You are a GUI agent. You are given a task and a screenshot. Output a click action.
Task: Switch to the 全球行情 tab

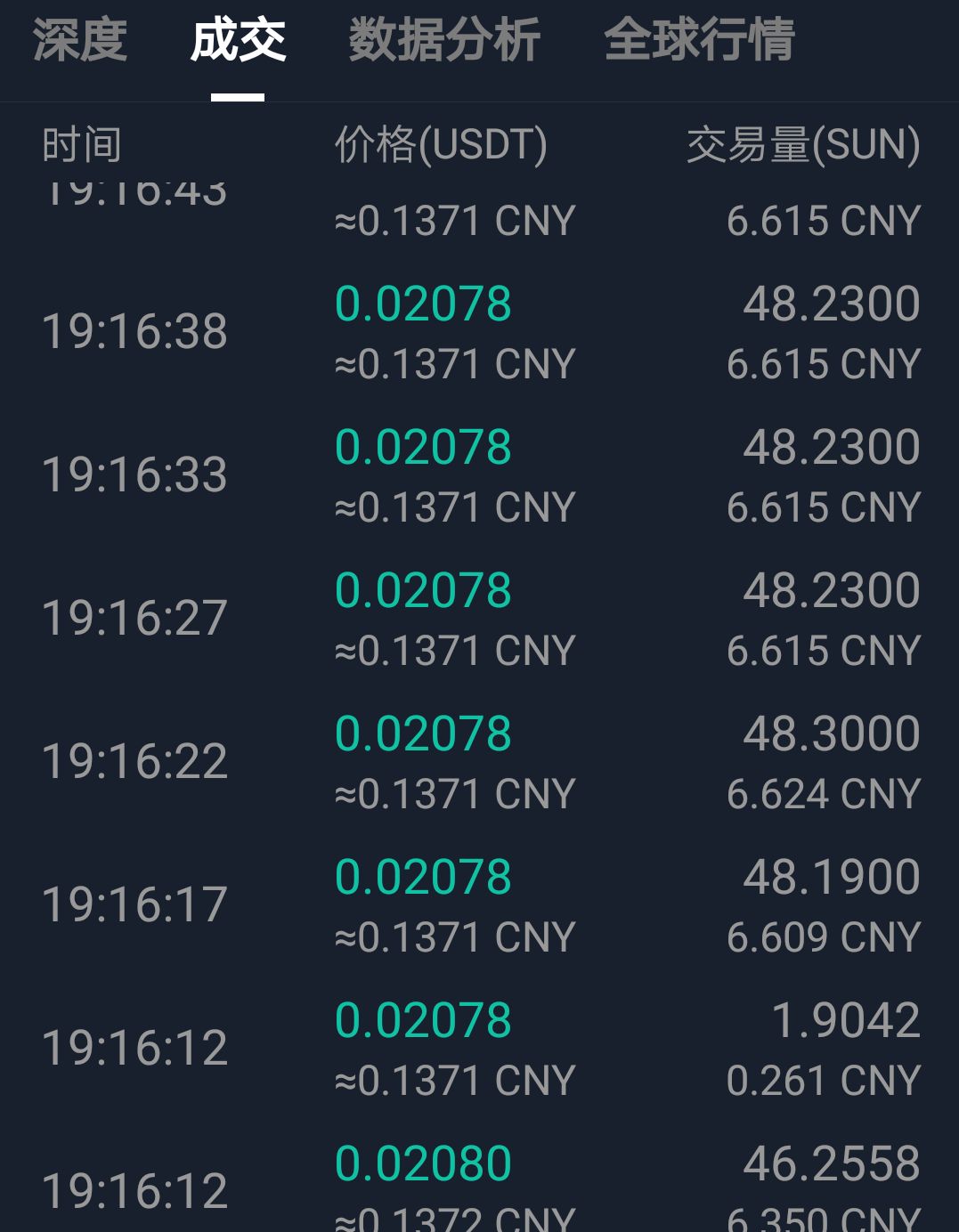699,41
